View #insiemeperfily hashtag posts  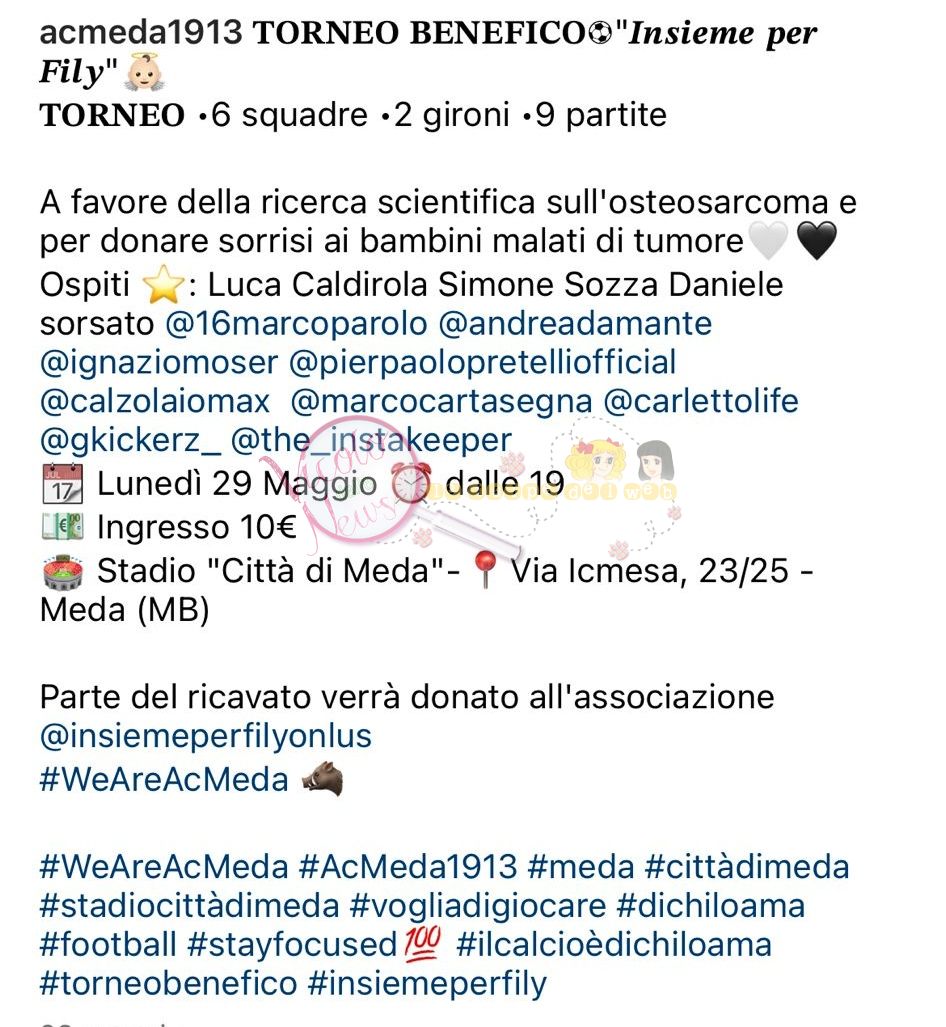click(427, 983)
